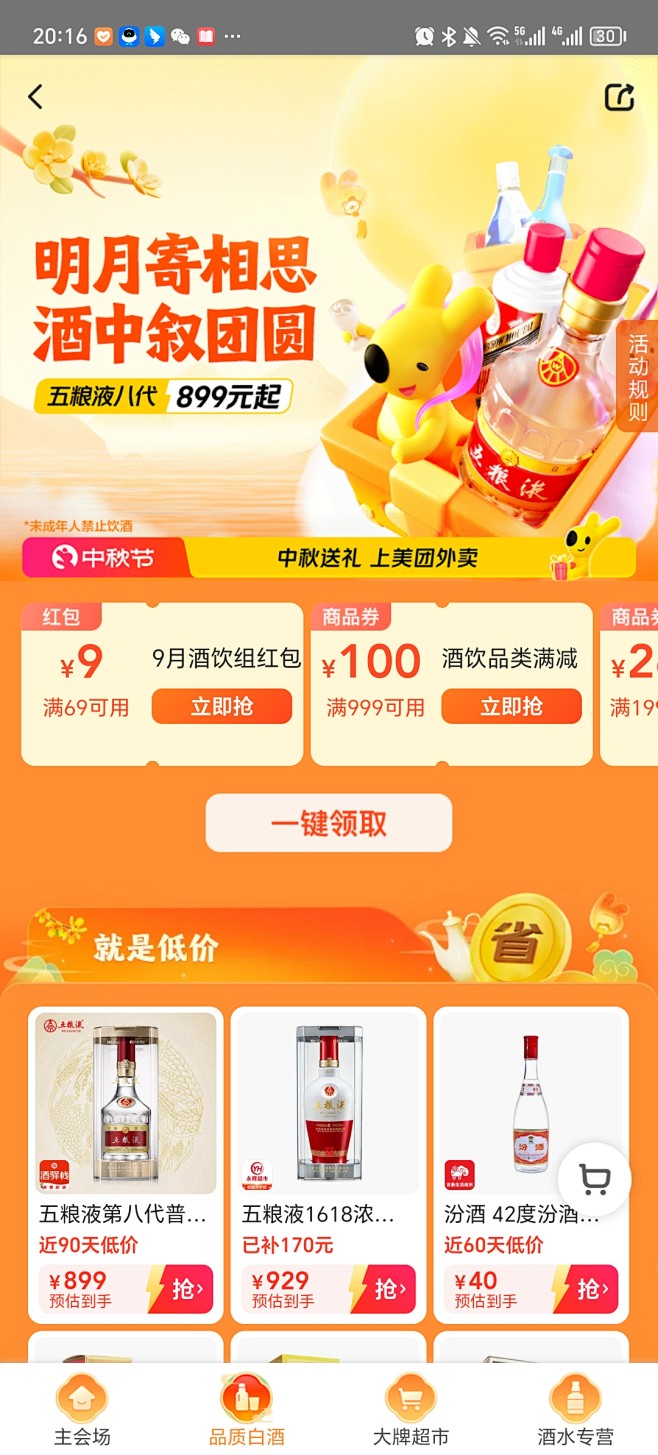658x1455 pixels.
Task: Open the floating shopping cart
Action: (x=595, y=1180)
